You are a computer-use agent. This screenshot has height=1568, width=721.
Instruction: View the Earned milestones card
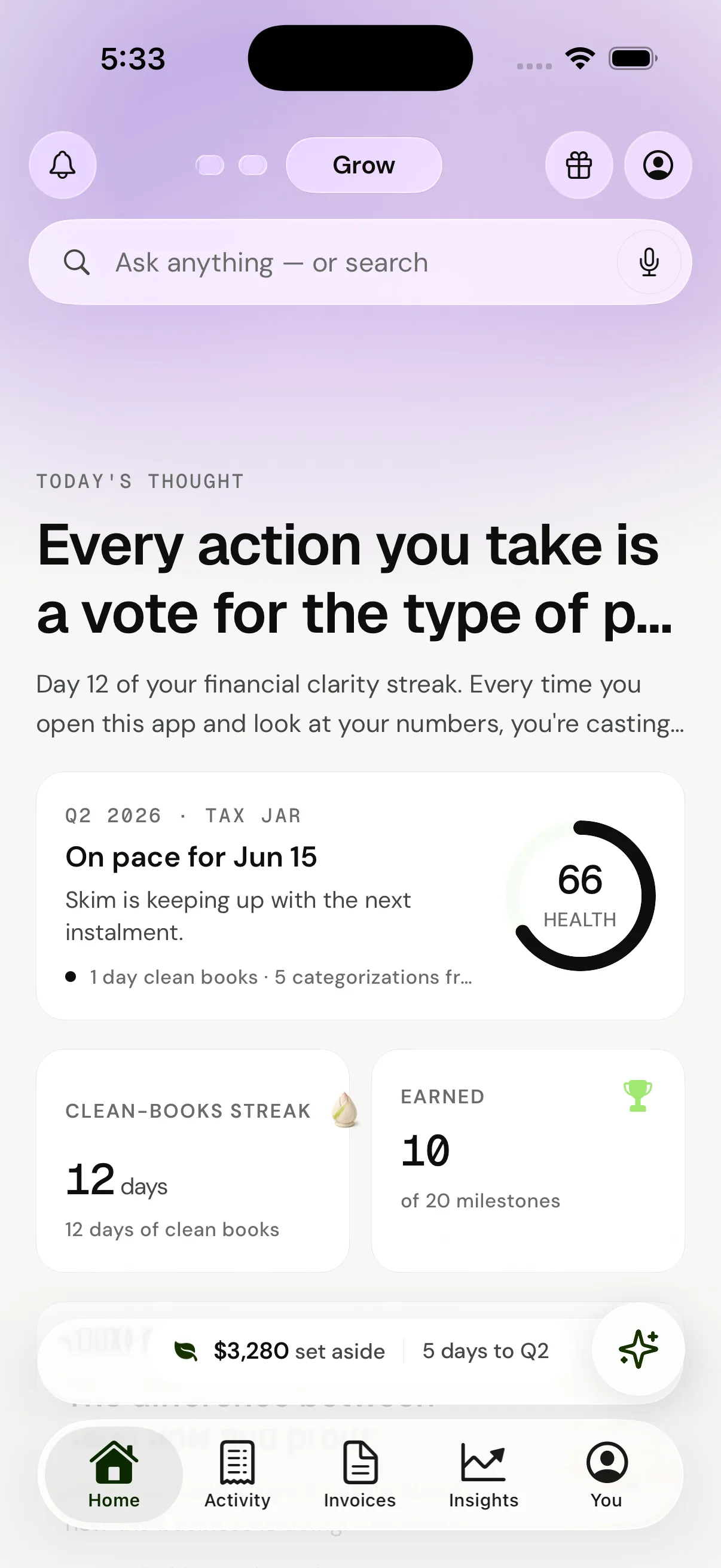[x=528, y=1160]
